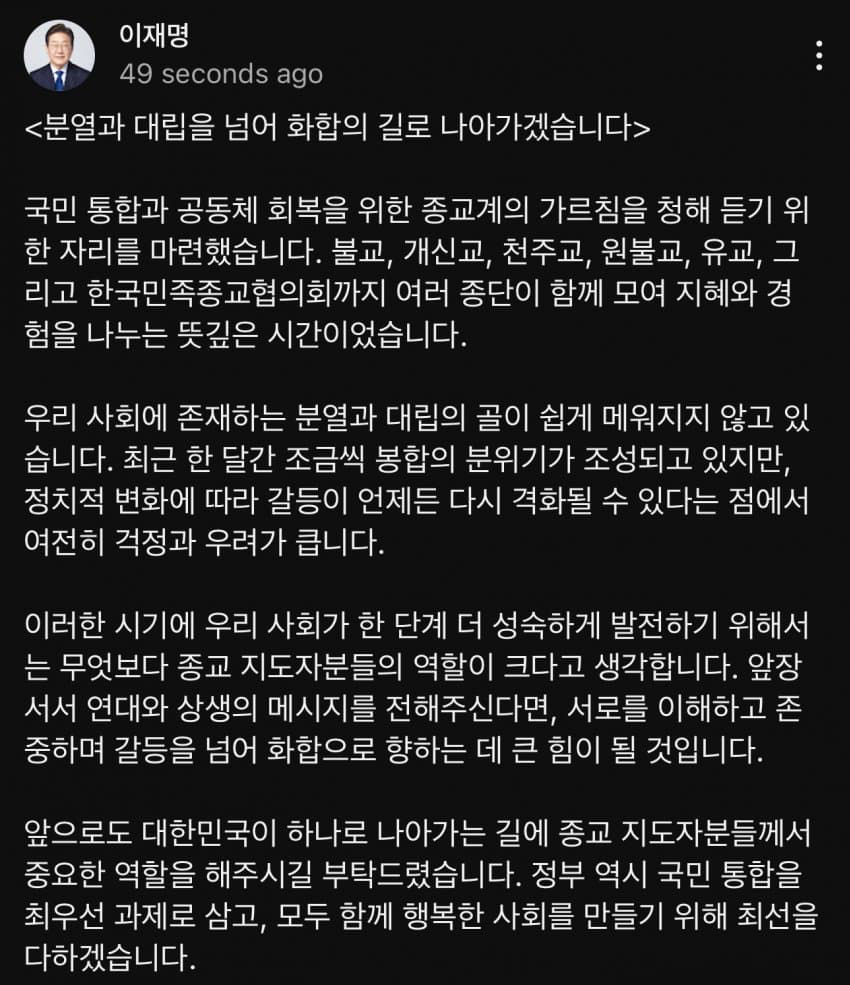
Task: Open the 이재명 channel name
Action: 154,36
